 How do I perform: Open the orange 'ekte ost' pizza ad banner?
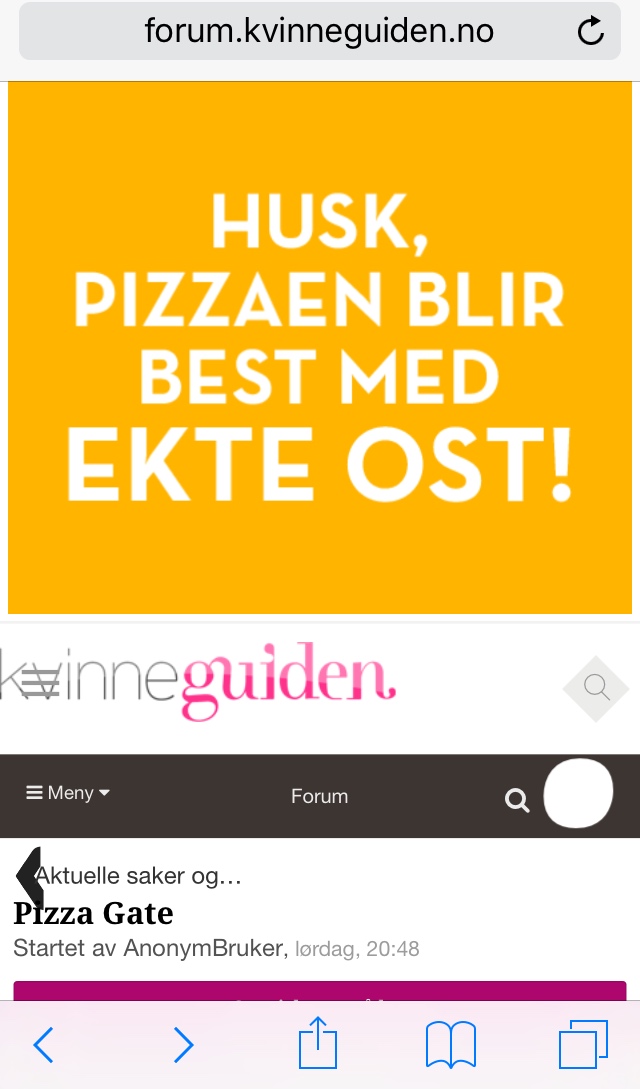319,347
